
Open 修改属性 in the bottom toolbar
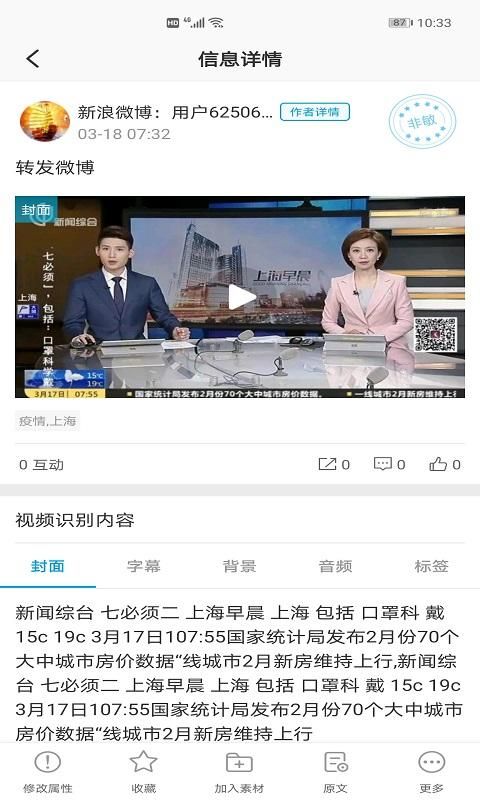47,772
